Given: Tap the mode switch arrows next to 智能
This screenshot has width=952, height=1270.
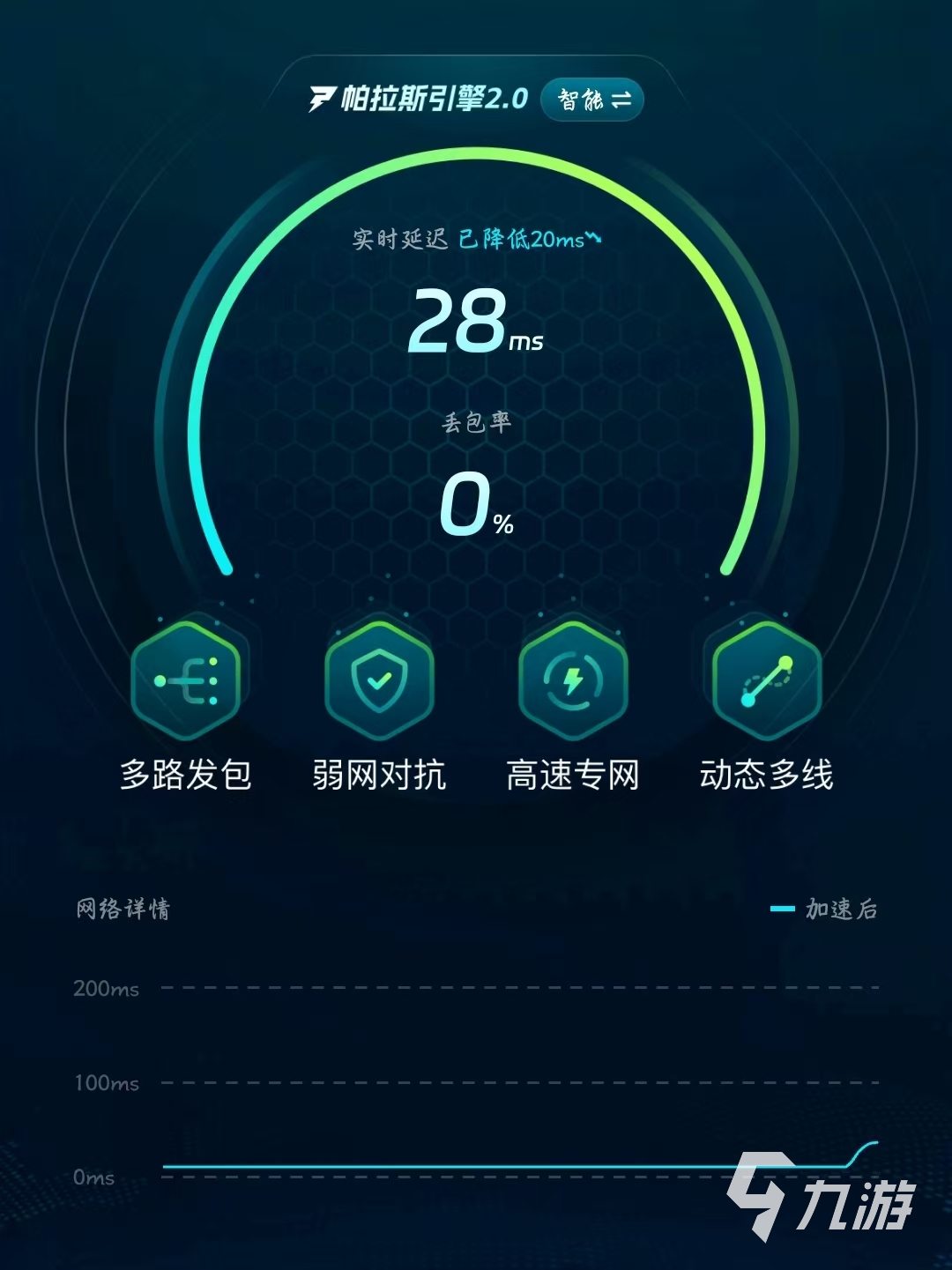Looking at the screenshot, I should [623, 99].
